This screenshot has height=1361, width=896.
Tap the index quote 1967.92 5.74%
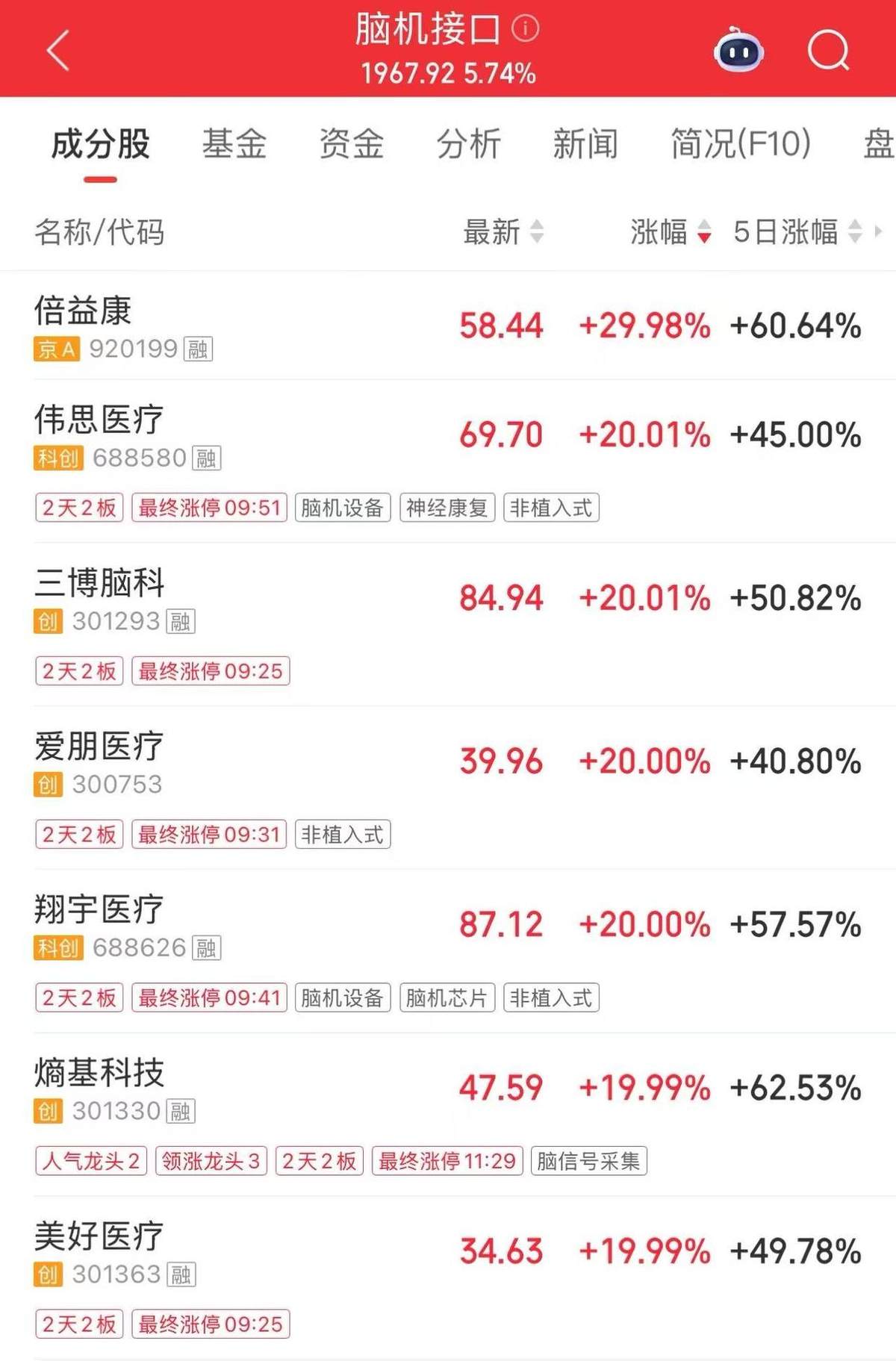coord(448,73)
